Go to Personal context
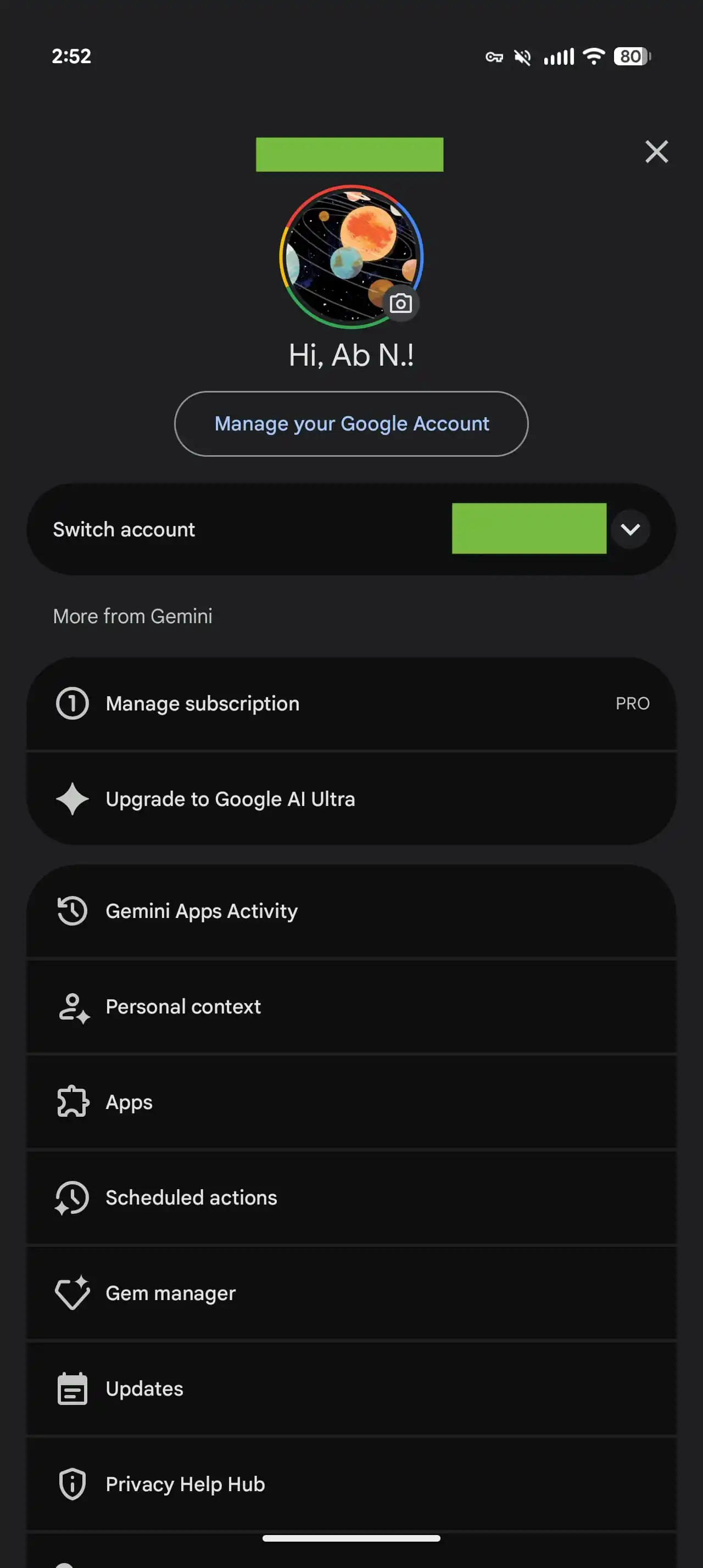Image resolution: width=703 pixels, height=1568 pixels. [x=351, y=1007]
